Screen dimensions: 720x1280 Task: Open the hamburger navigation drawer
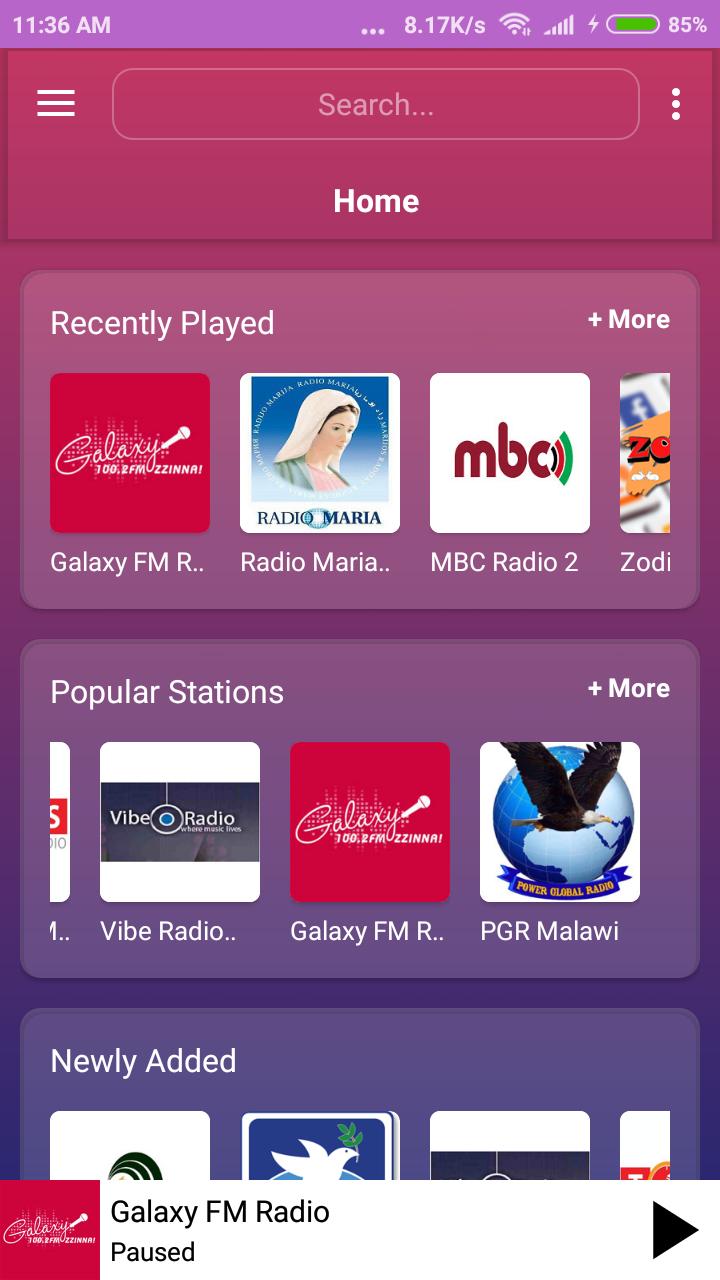56,104
